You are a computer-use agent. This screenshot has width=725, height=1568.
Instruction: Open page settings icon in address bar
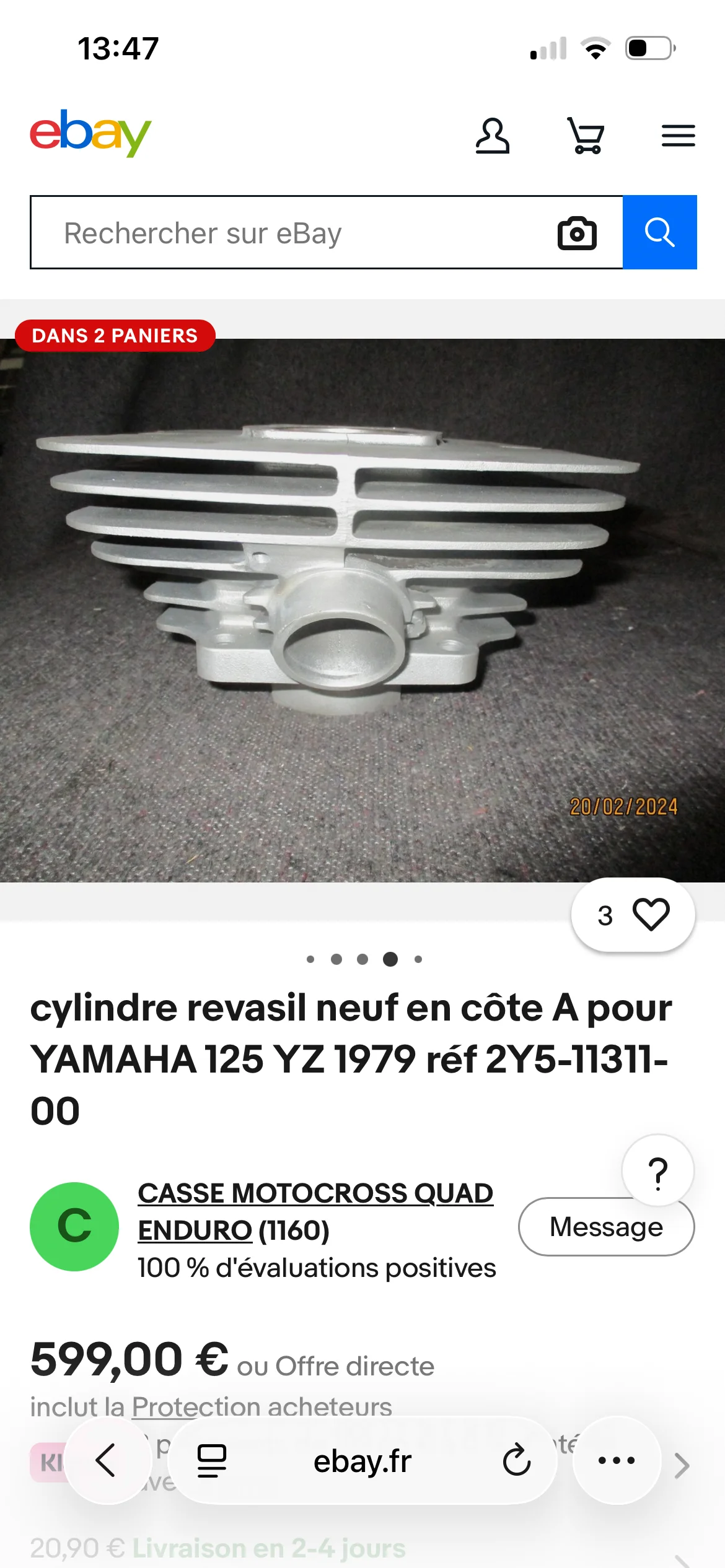[212, 1461]
